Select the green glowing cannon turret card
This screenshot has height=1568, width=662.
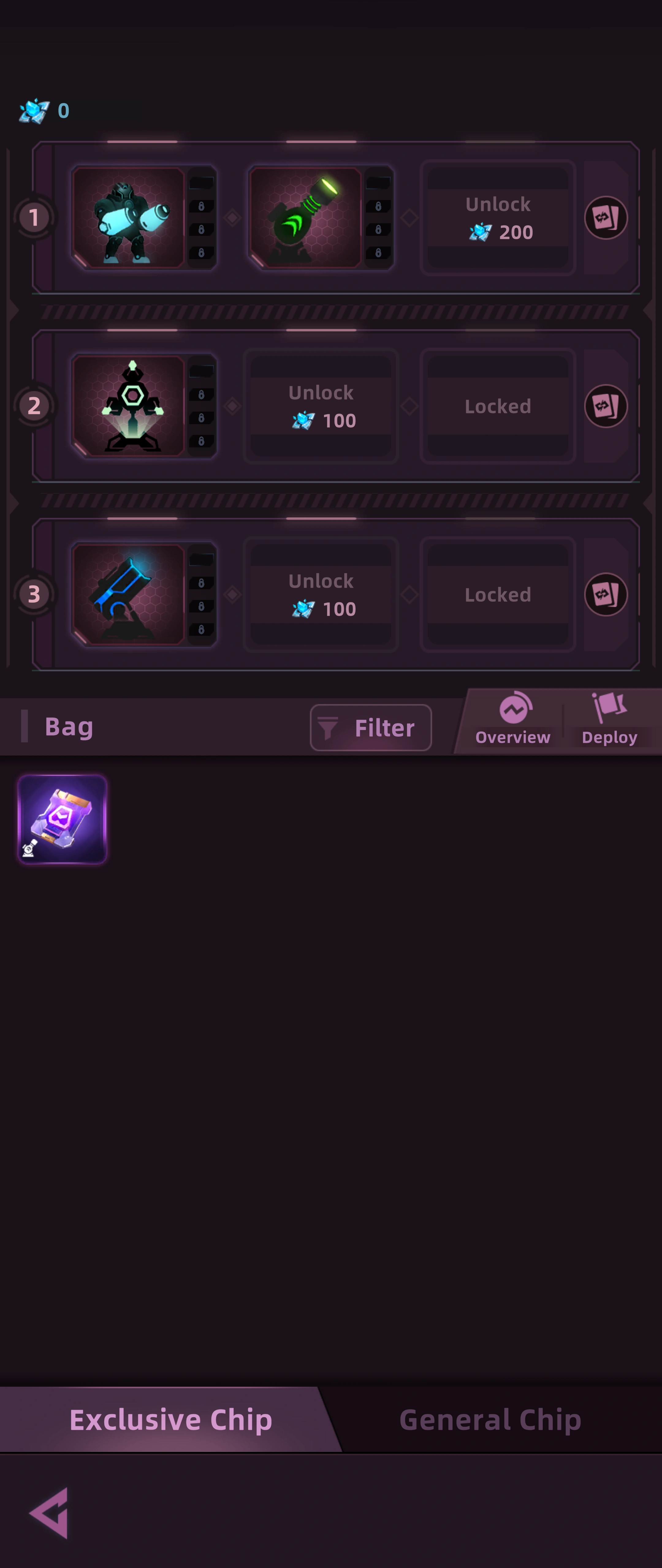pyautogui.click(x=306, y=218)
